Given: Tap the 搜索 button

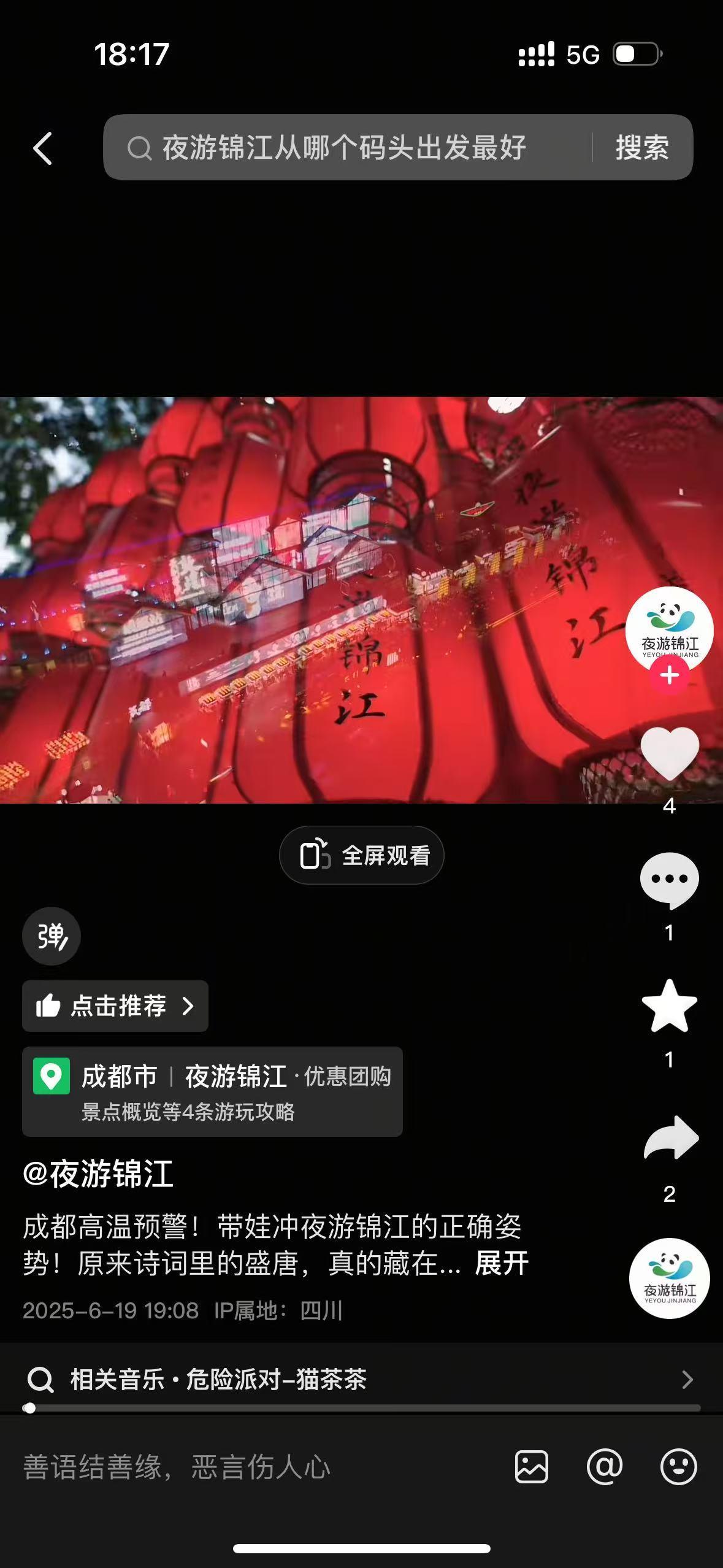Looking at the screenshot, I should coord(641,148).
